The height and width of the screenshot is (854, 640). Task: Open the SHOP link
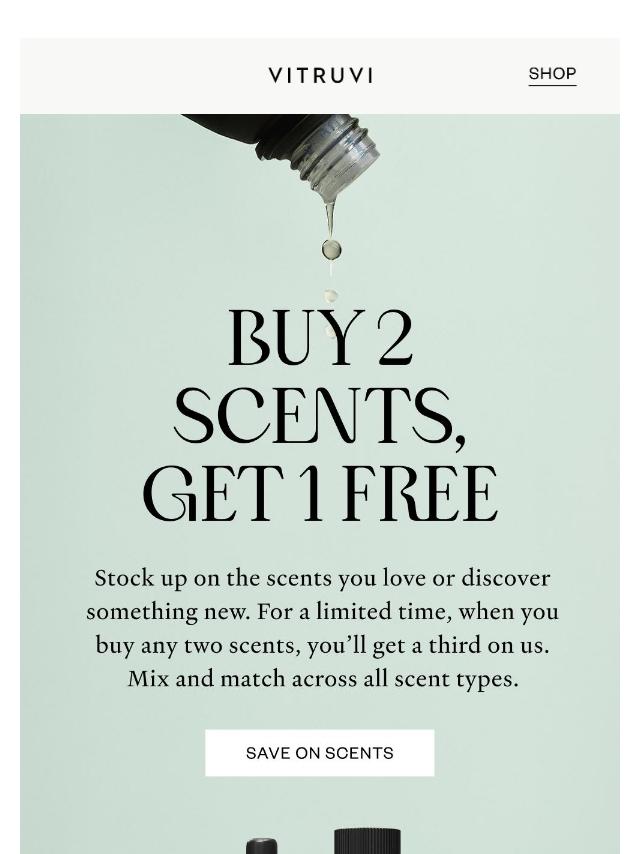pos(552,74)
